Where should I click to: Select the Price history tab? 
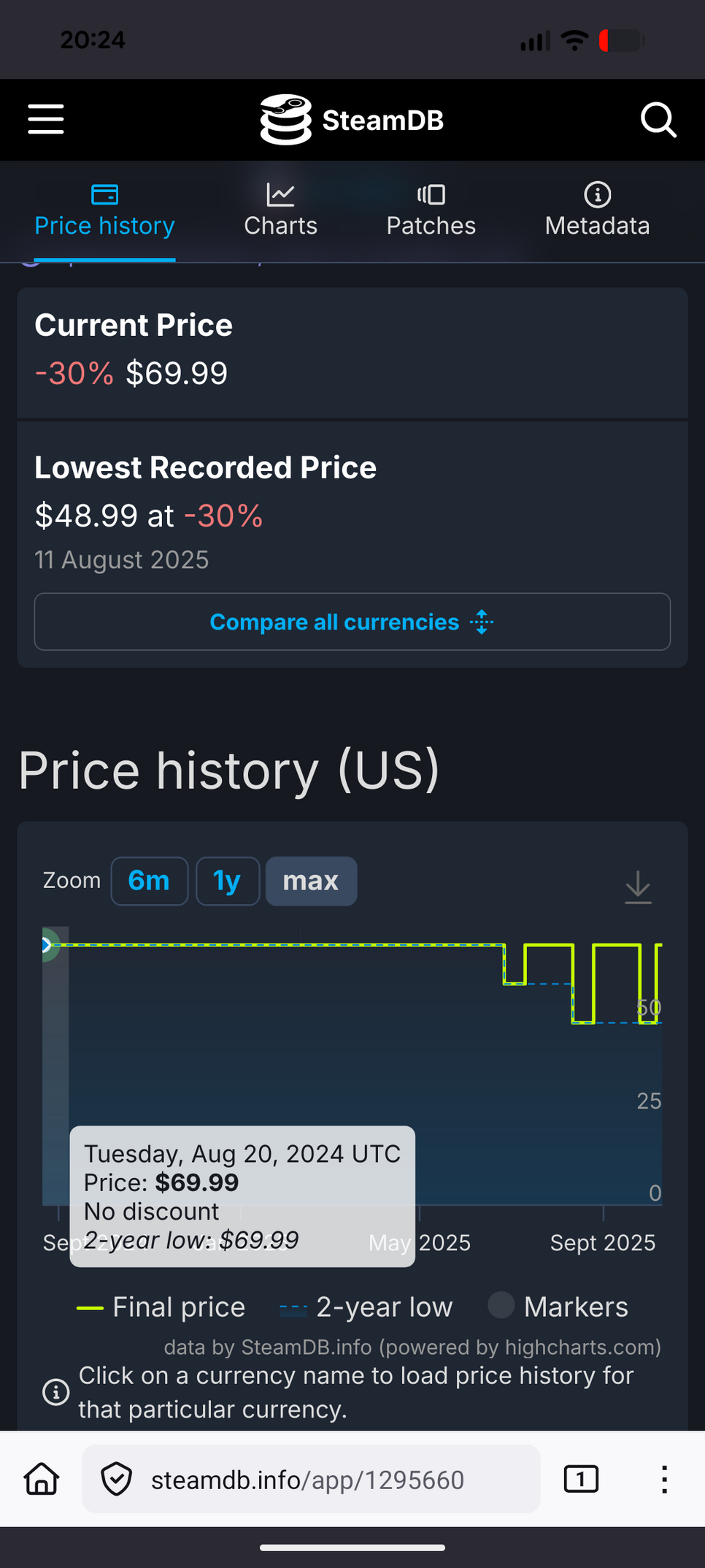(x=104, y=211)
